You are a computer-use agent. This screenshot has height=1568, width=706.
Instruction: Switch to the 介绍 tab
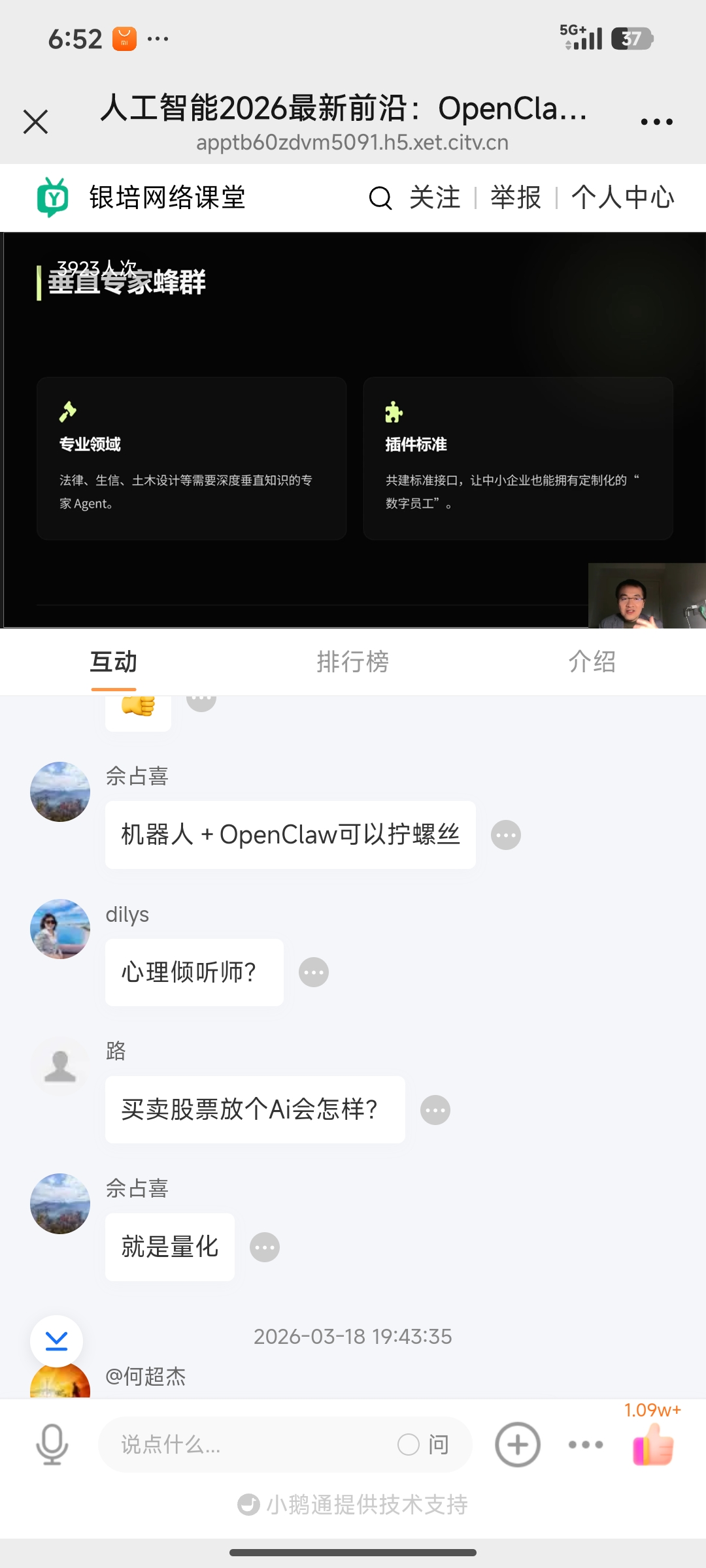click(592, 662)
